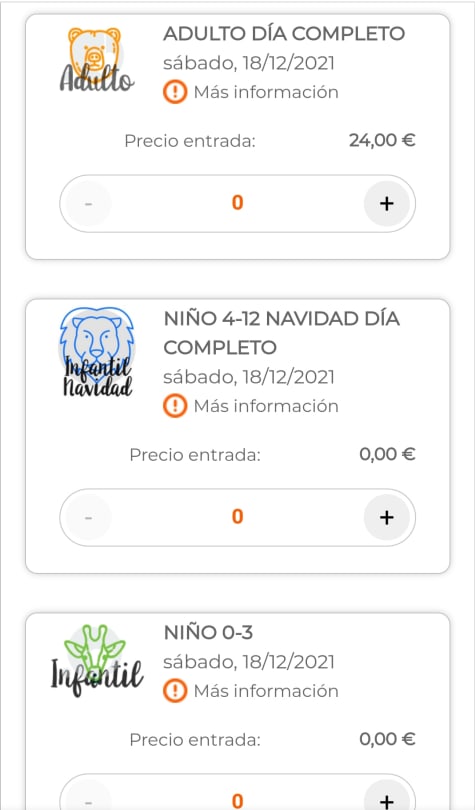
Task: Show Más información for Niño 0-3
Action: click(251, 691)
